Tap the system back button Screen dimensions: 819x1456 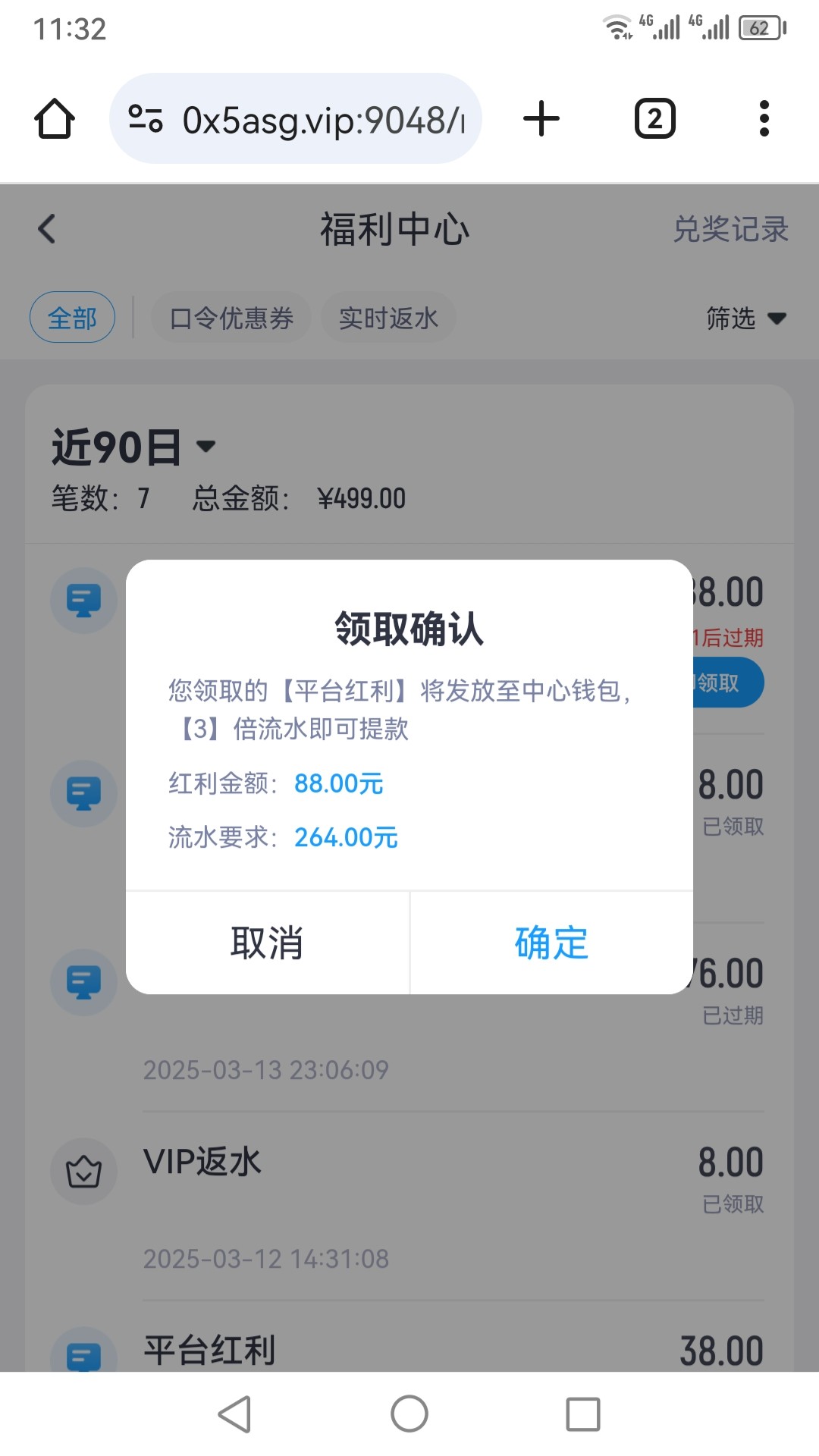(x=235, y=1414)
